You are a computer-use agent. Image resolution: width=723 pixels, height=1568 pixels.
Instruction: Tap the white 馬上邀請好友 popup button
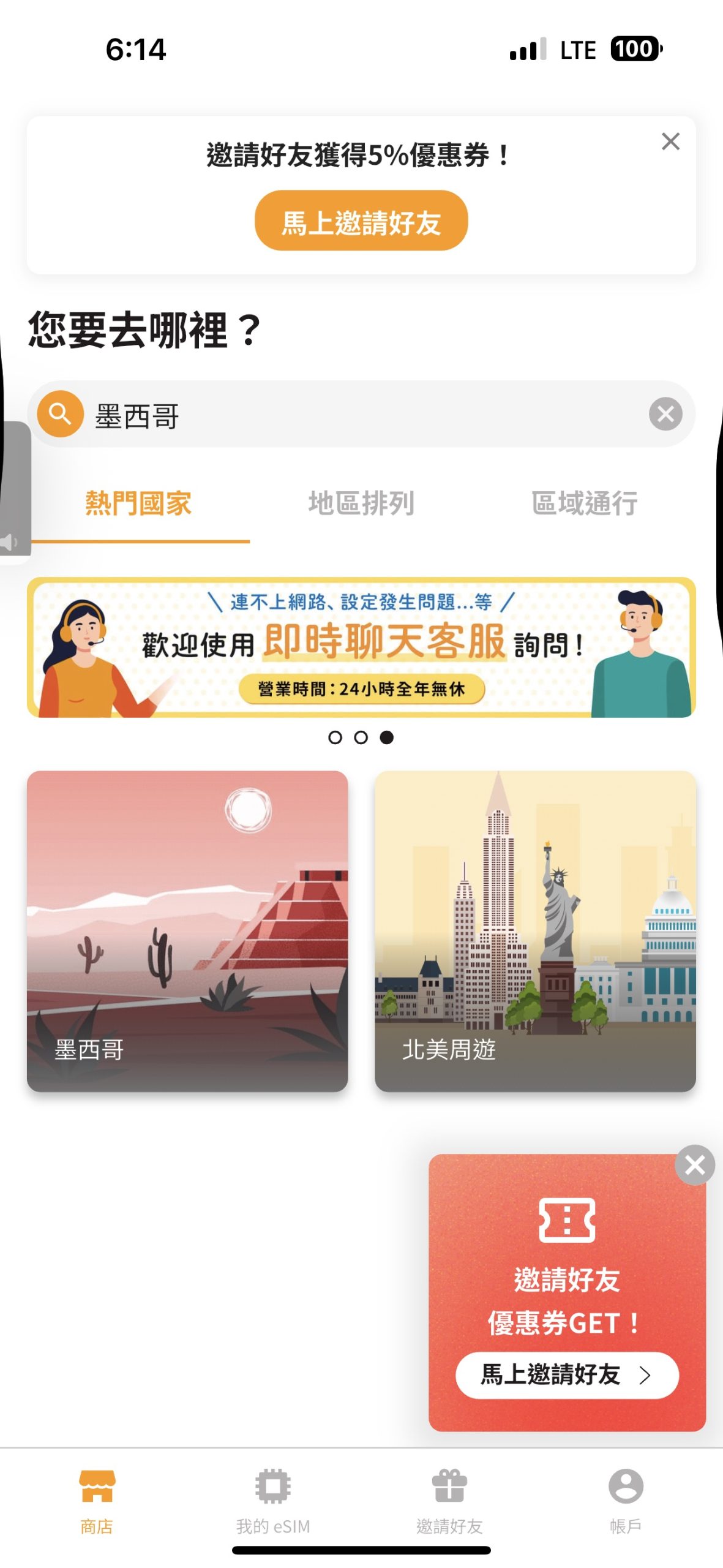click(x=566, y=1374)
